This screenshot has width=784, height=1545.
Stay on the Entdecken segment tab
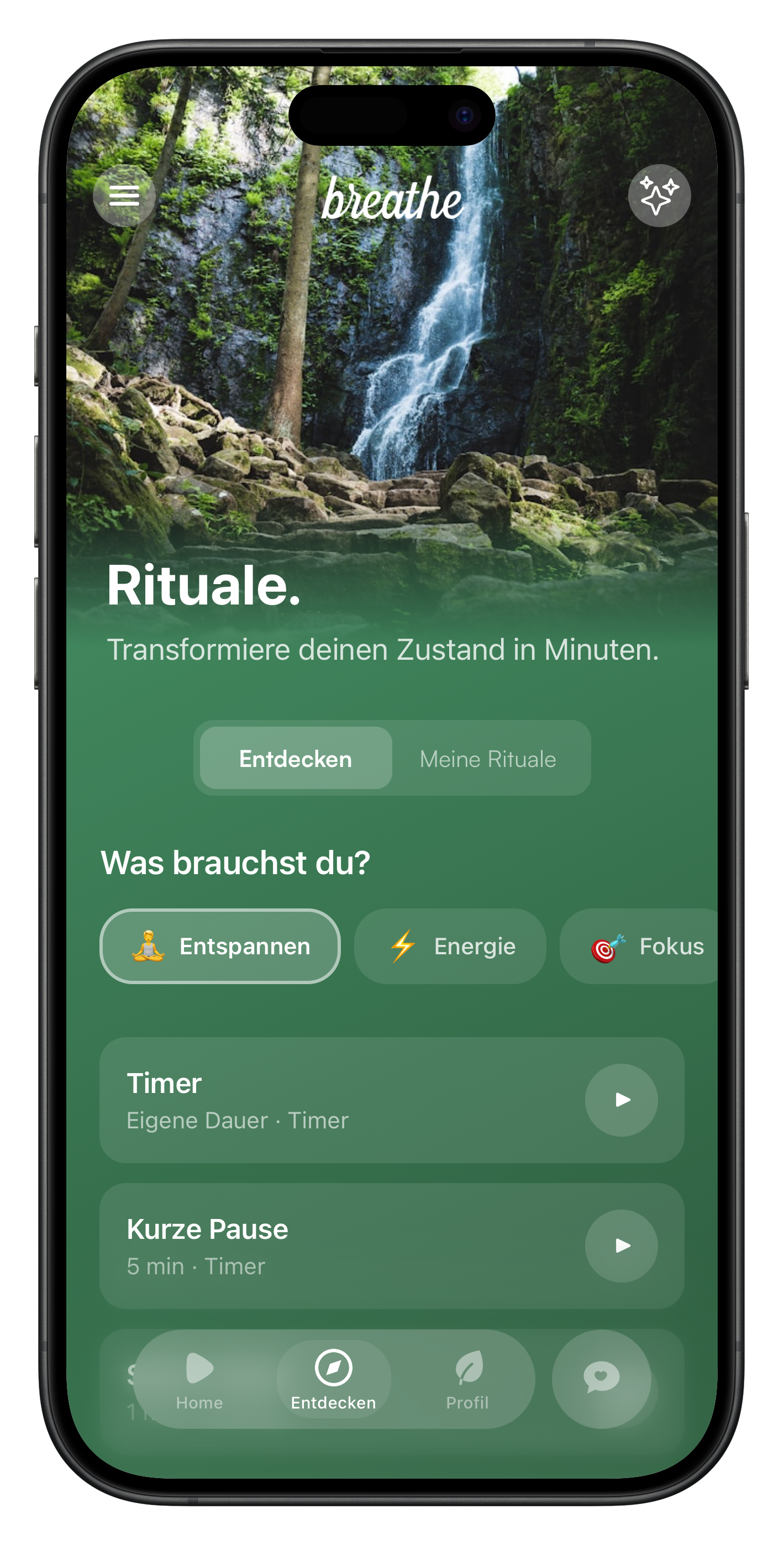coord(295,758)
